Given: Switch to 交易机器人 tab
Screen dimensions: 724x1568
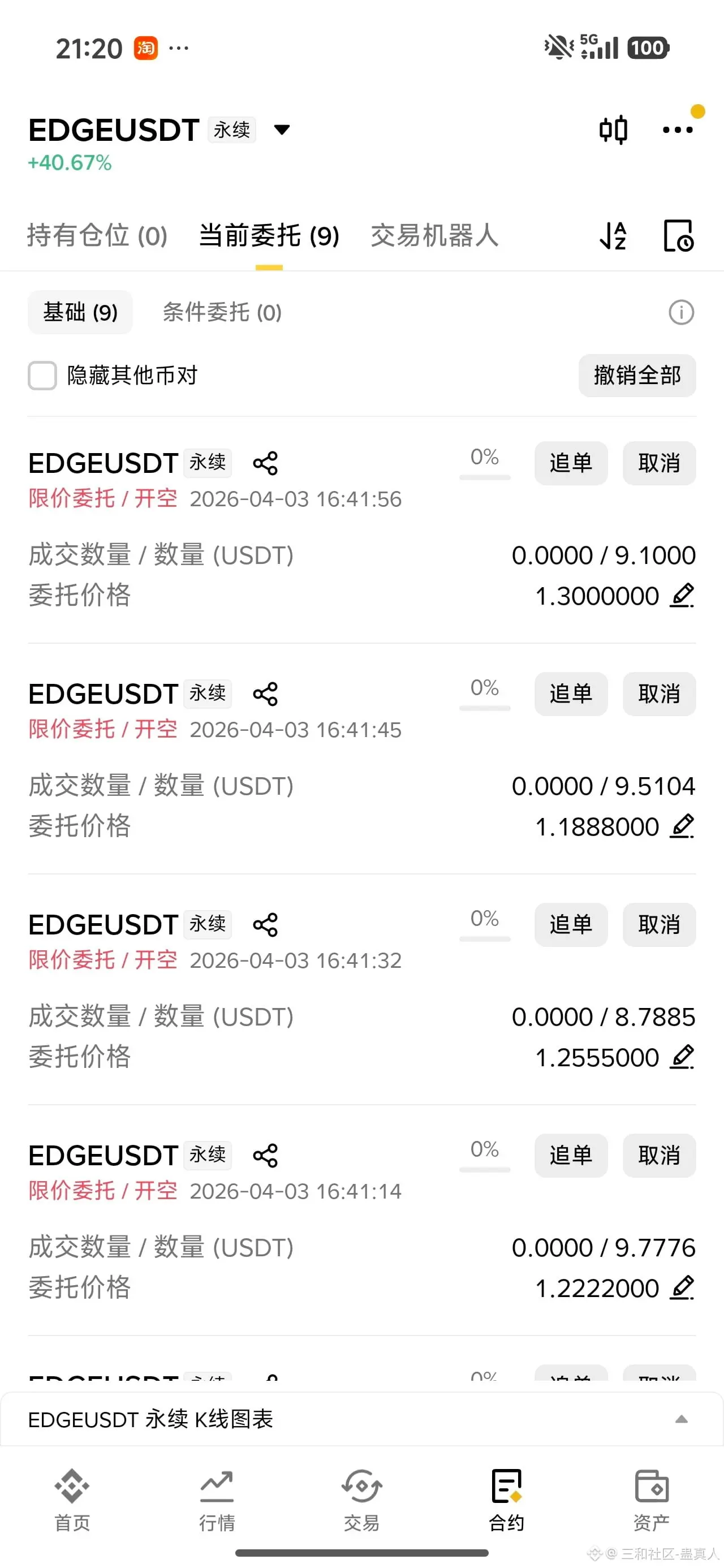Looking at the screenshot, I should pos(434,236).
